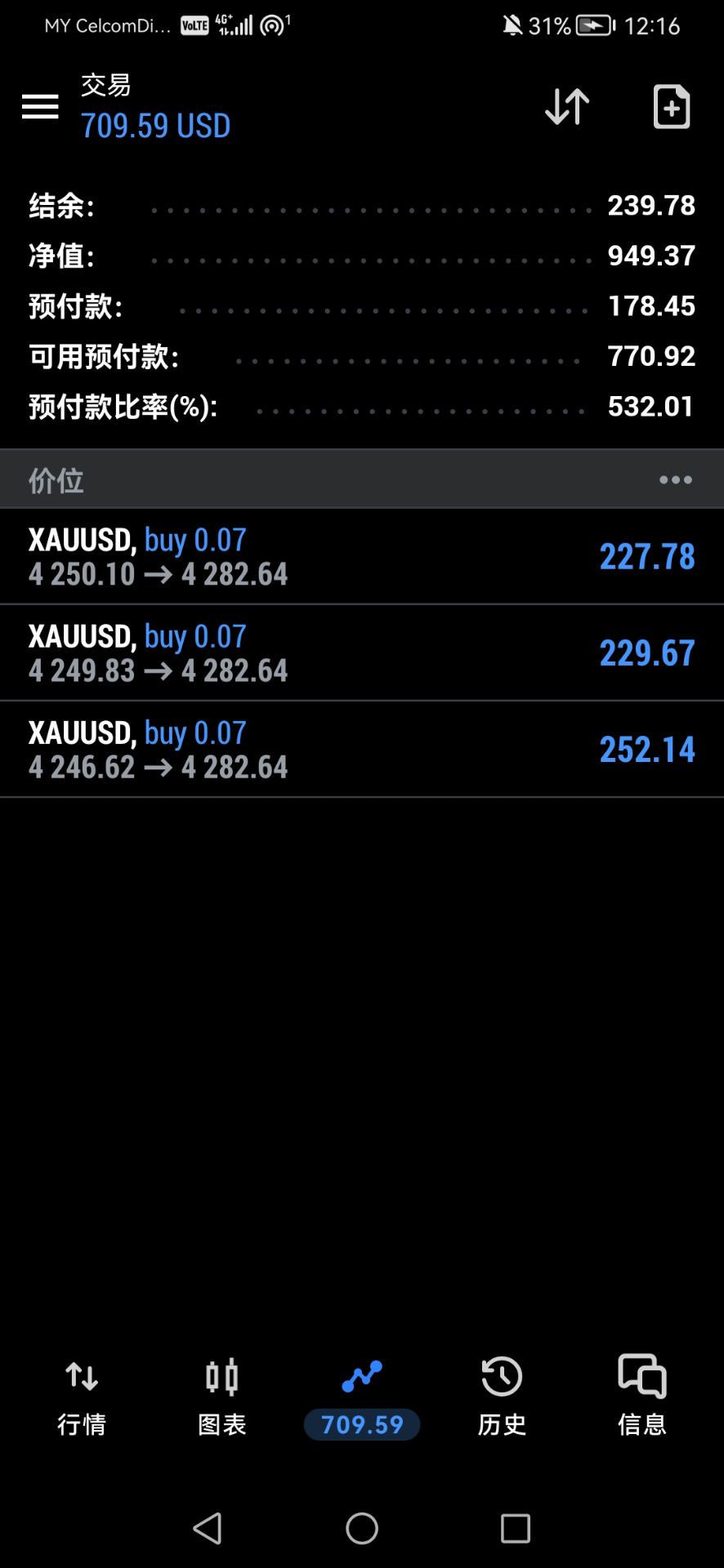
Task: Go to the phone home screen
Action: coord(362,1528)
